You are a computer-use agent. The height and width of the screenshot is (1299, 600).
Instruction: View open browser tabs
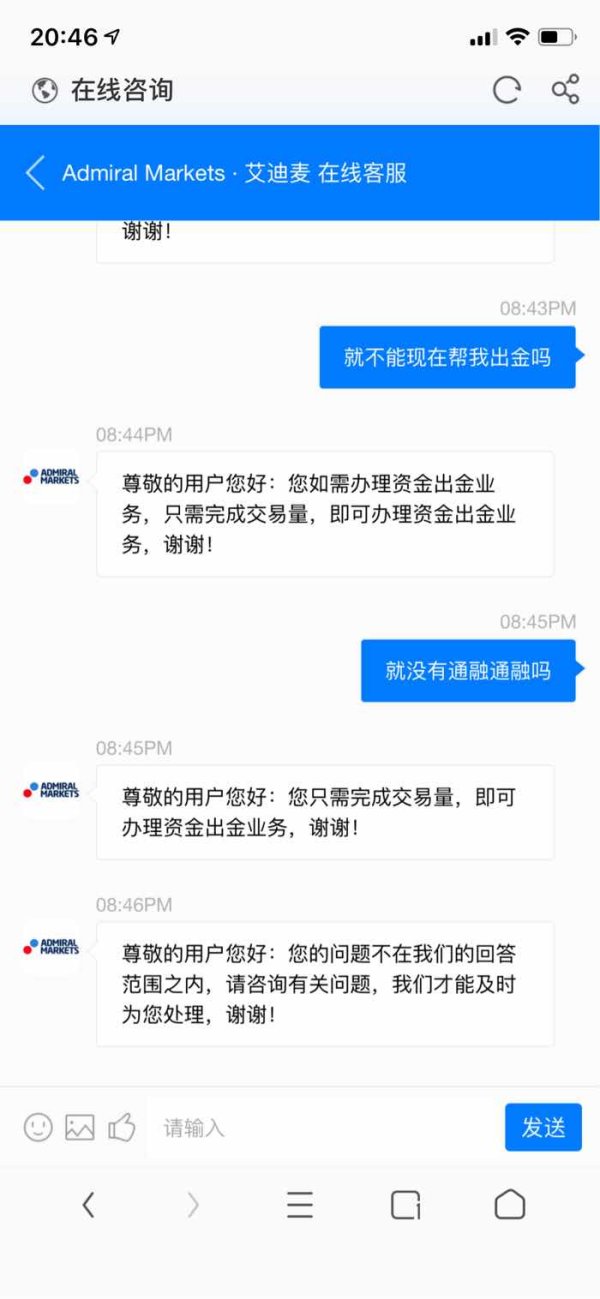pyautogui.click(x=405, y=1205)
